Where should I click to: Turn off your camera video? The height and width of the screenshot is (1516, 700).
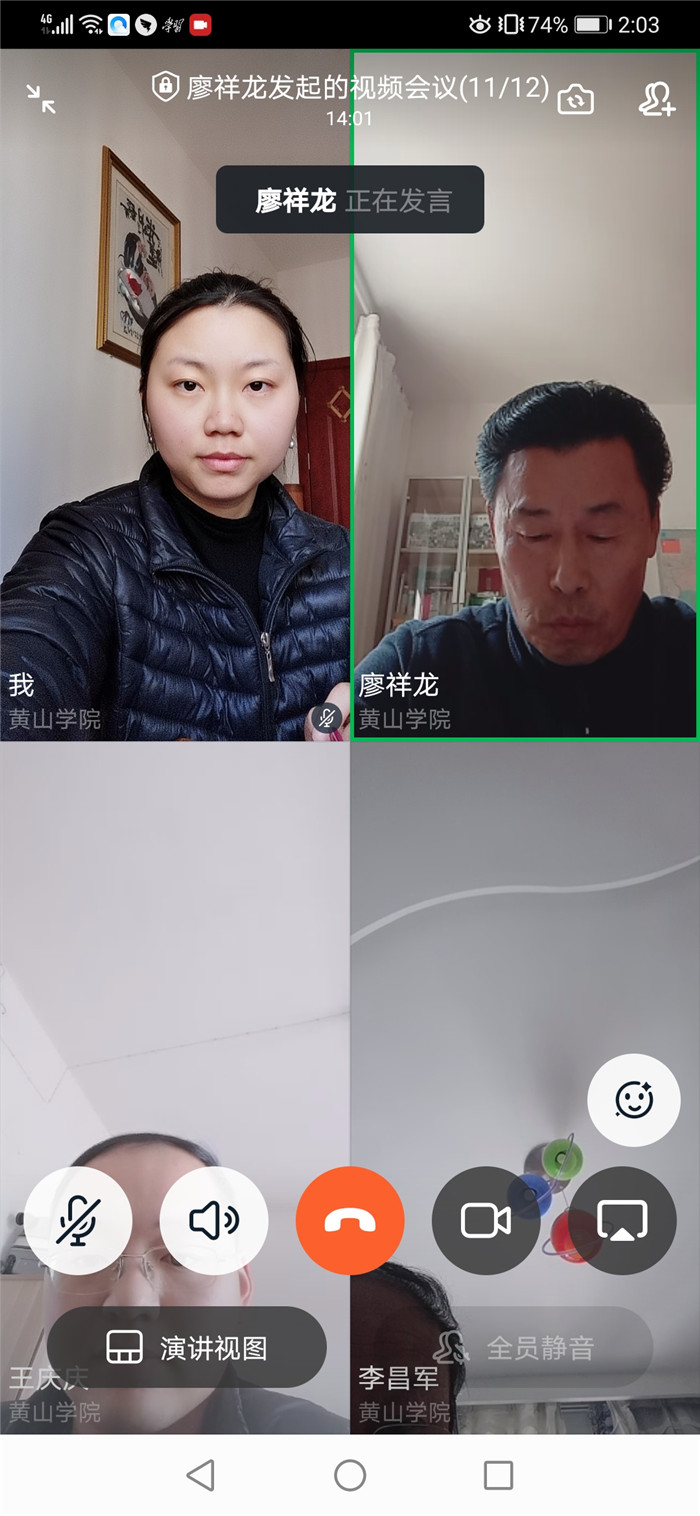[486, 1221]
